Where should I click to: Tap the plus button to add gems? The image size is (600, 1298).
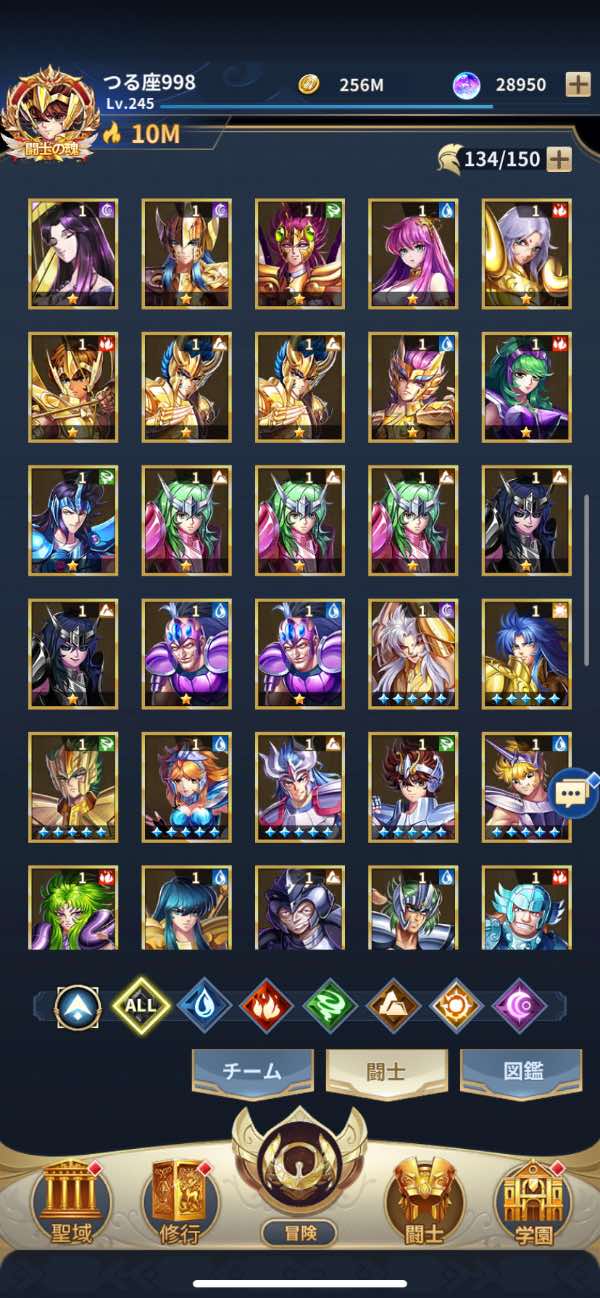578,84
